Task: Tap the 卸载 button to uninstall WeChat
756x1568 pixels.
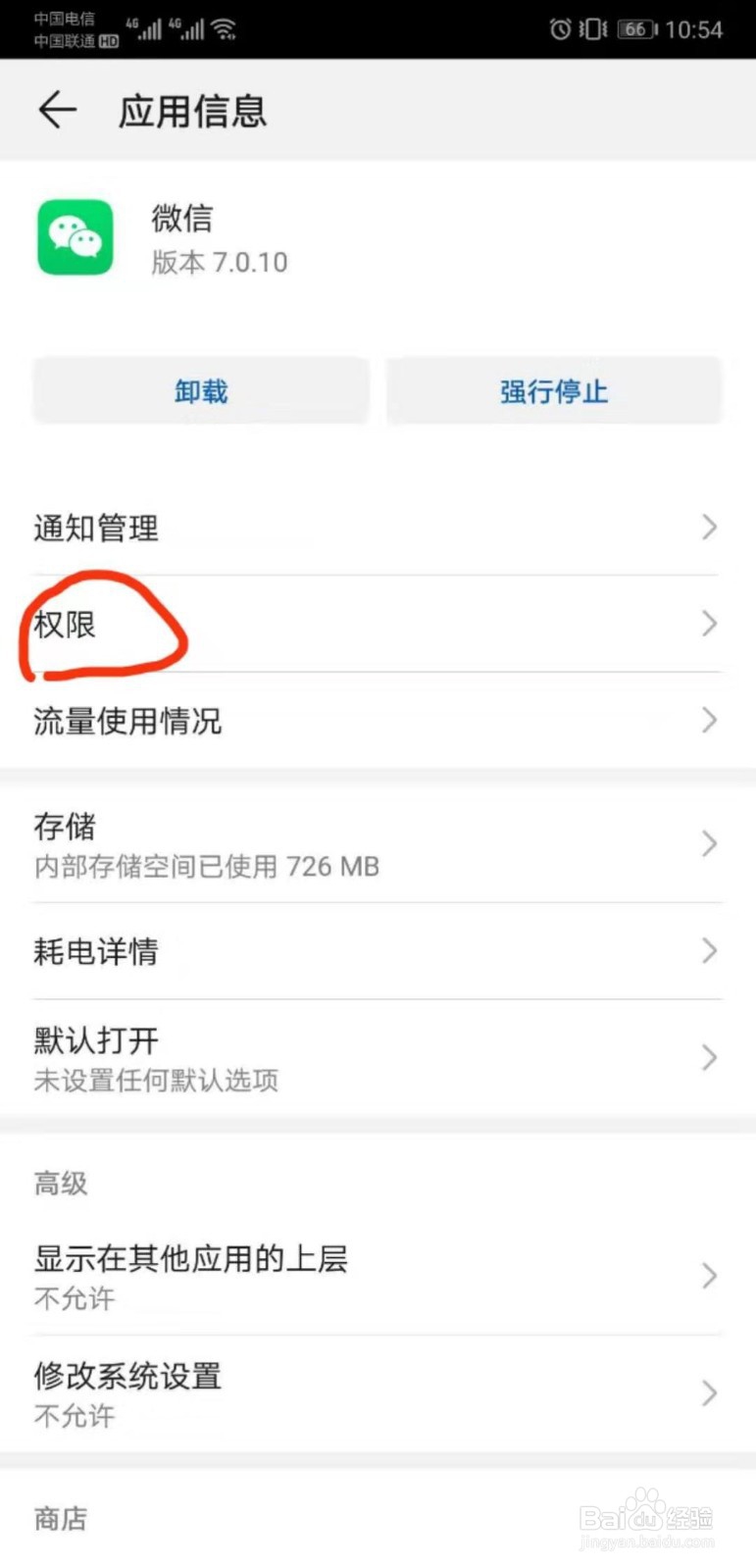Action: click(200, 390)
